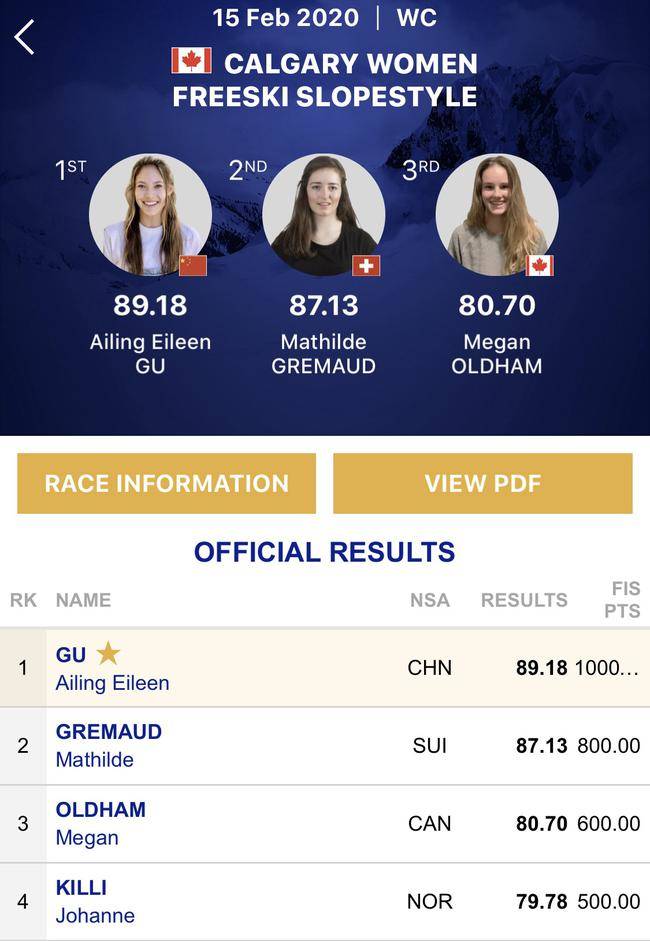Open Mathilde Gremaud's result row
Viewport: 650px width, 941px height.
[x=325, y=746]
